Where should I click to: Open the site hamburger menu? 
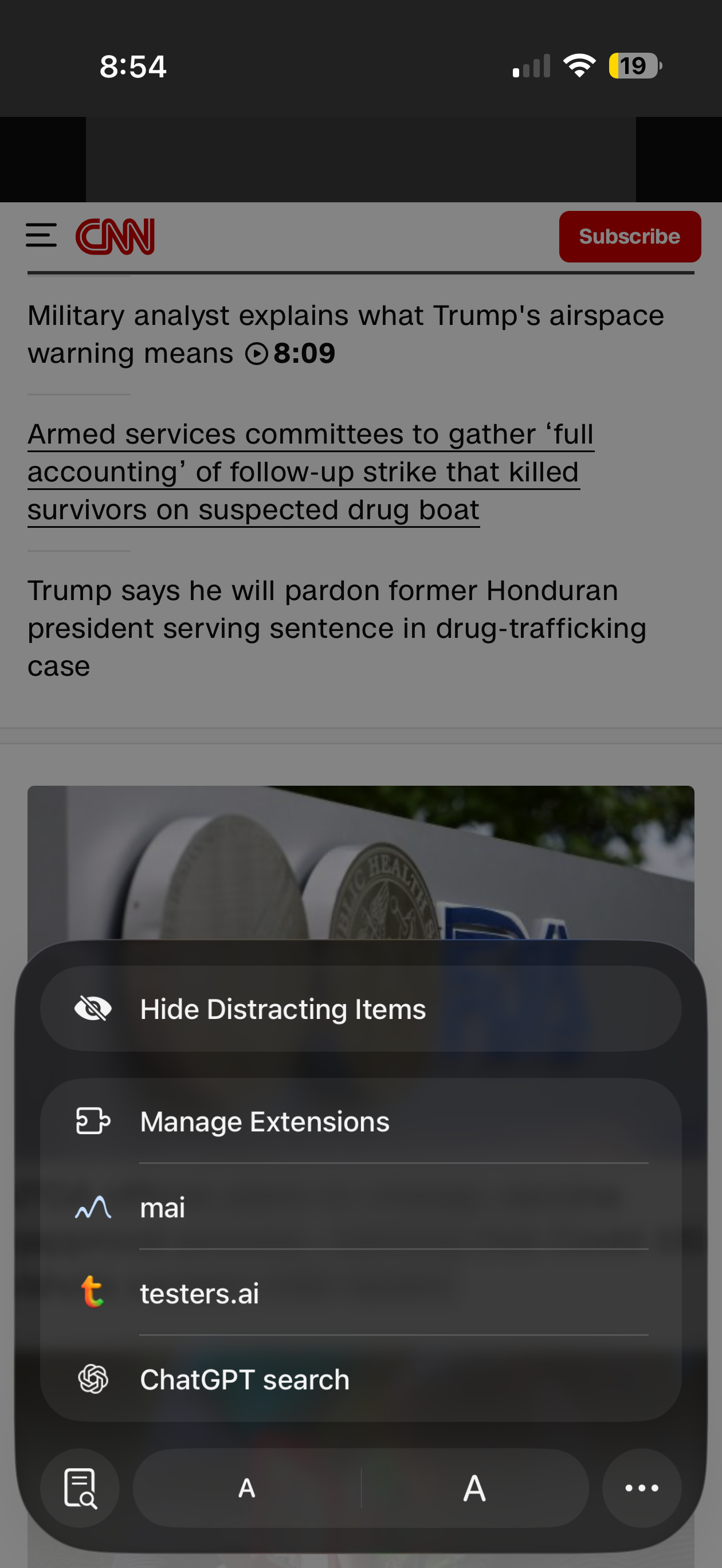(x=41, y=236)
